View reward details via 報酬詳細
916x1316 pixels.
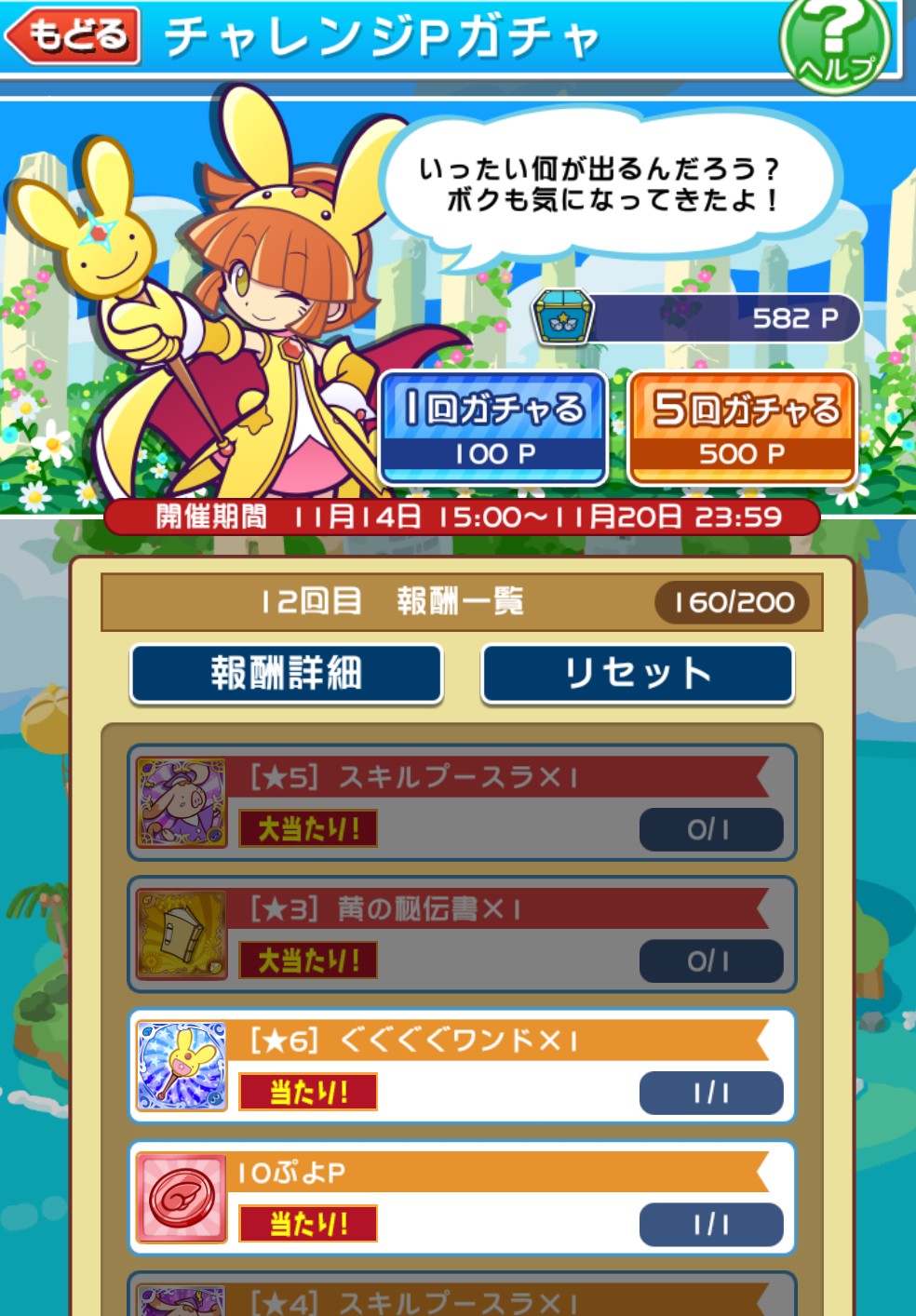(286, 673)
